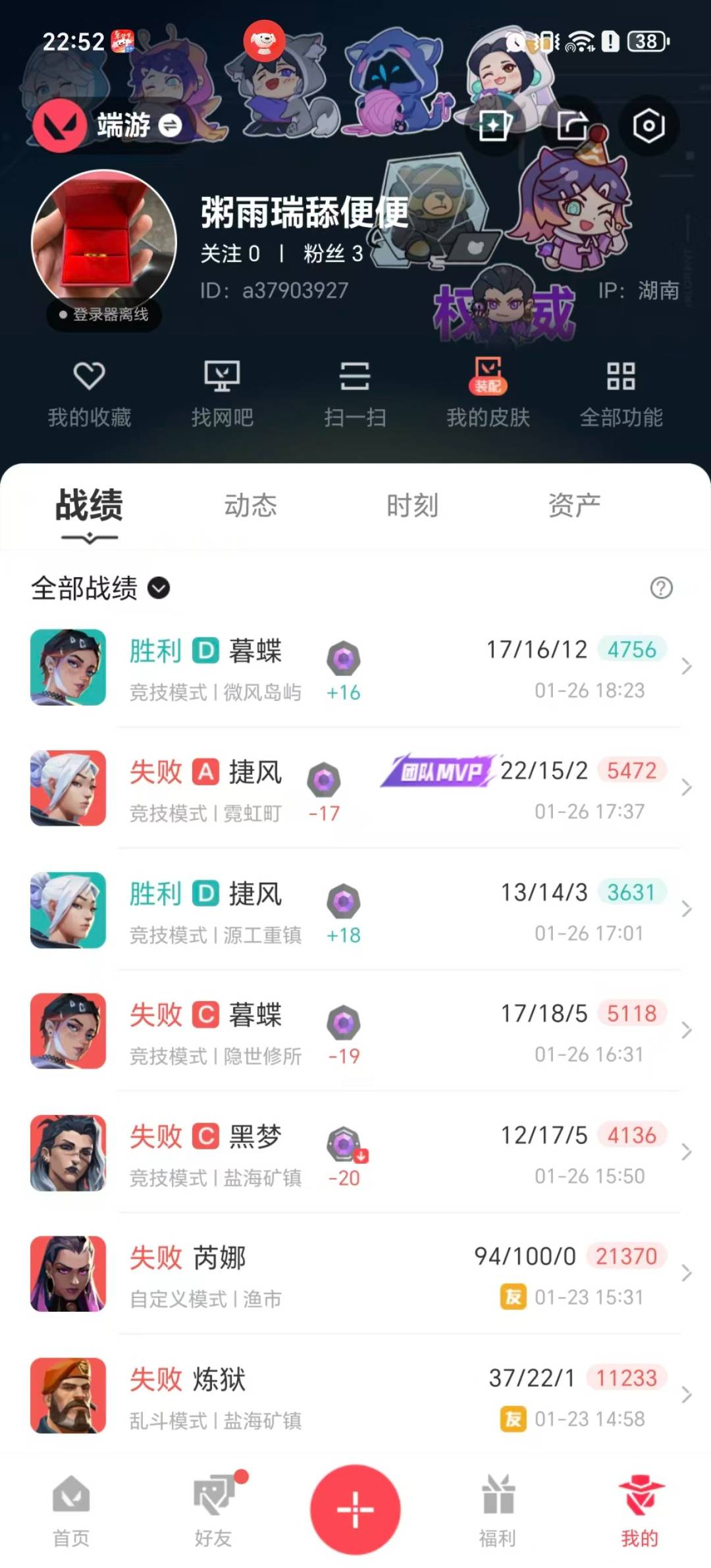Screen dimensions: 711x1568
Task: Tap the share icon near profile
Action: (x=571, y=126)
